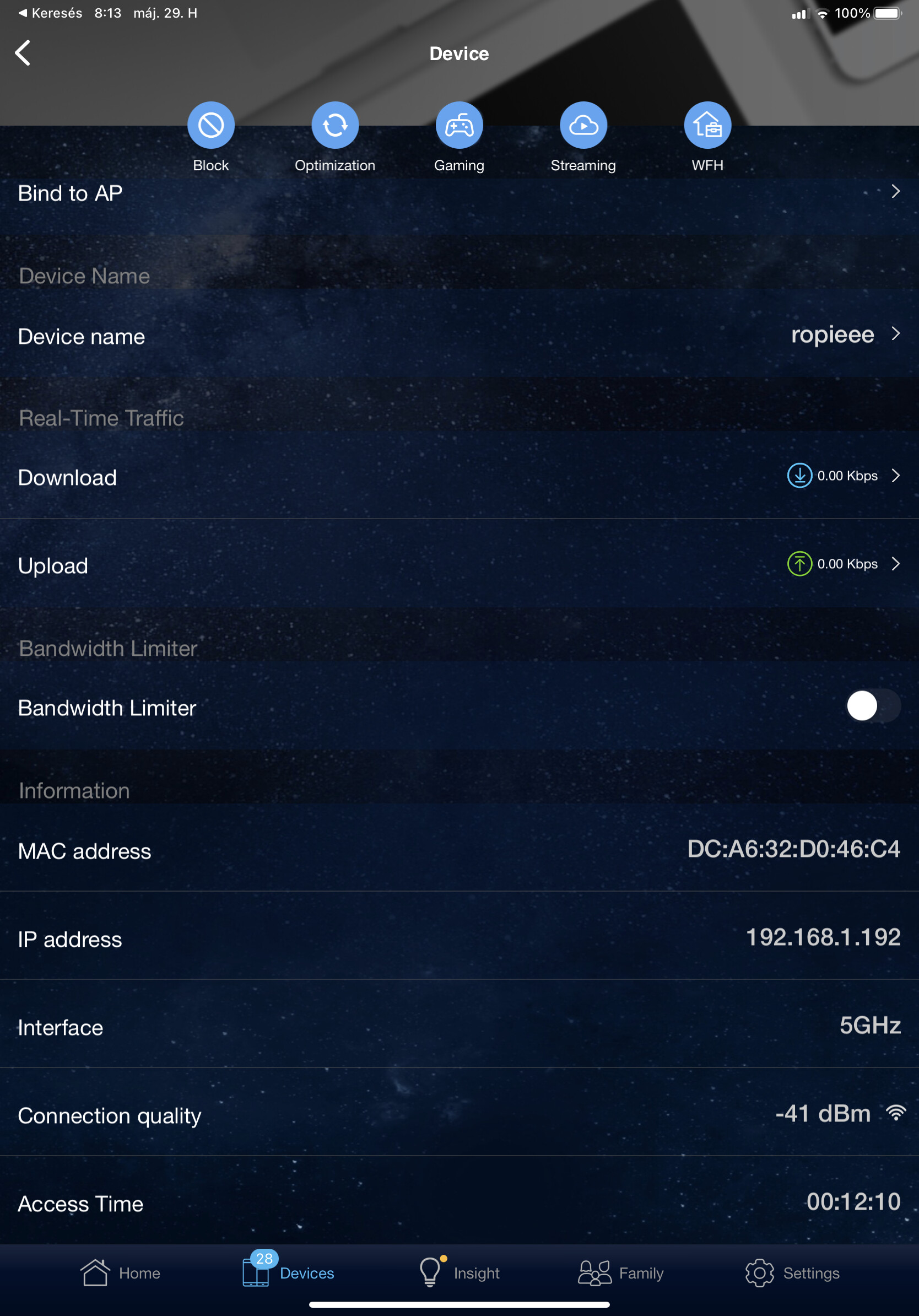The height and width of the screenshot is (1316, 919).
Task: Toggle the Bandwidth Limiter switch
Action: click(872, 706)
